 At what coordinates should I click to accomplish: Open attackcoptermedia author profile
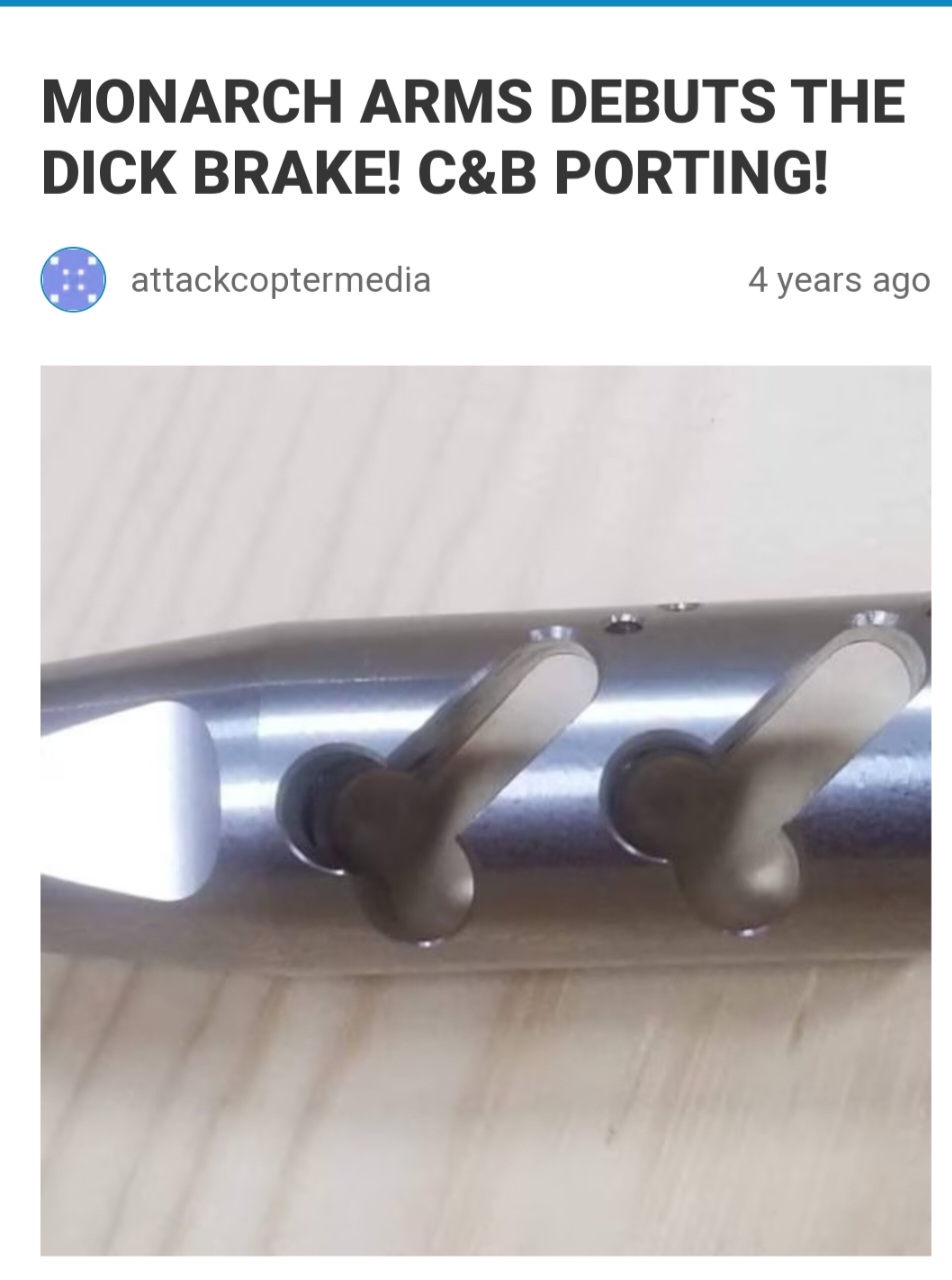[280, 280]
